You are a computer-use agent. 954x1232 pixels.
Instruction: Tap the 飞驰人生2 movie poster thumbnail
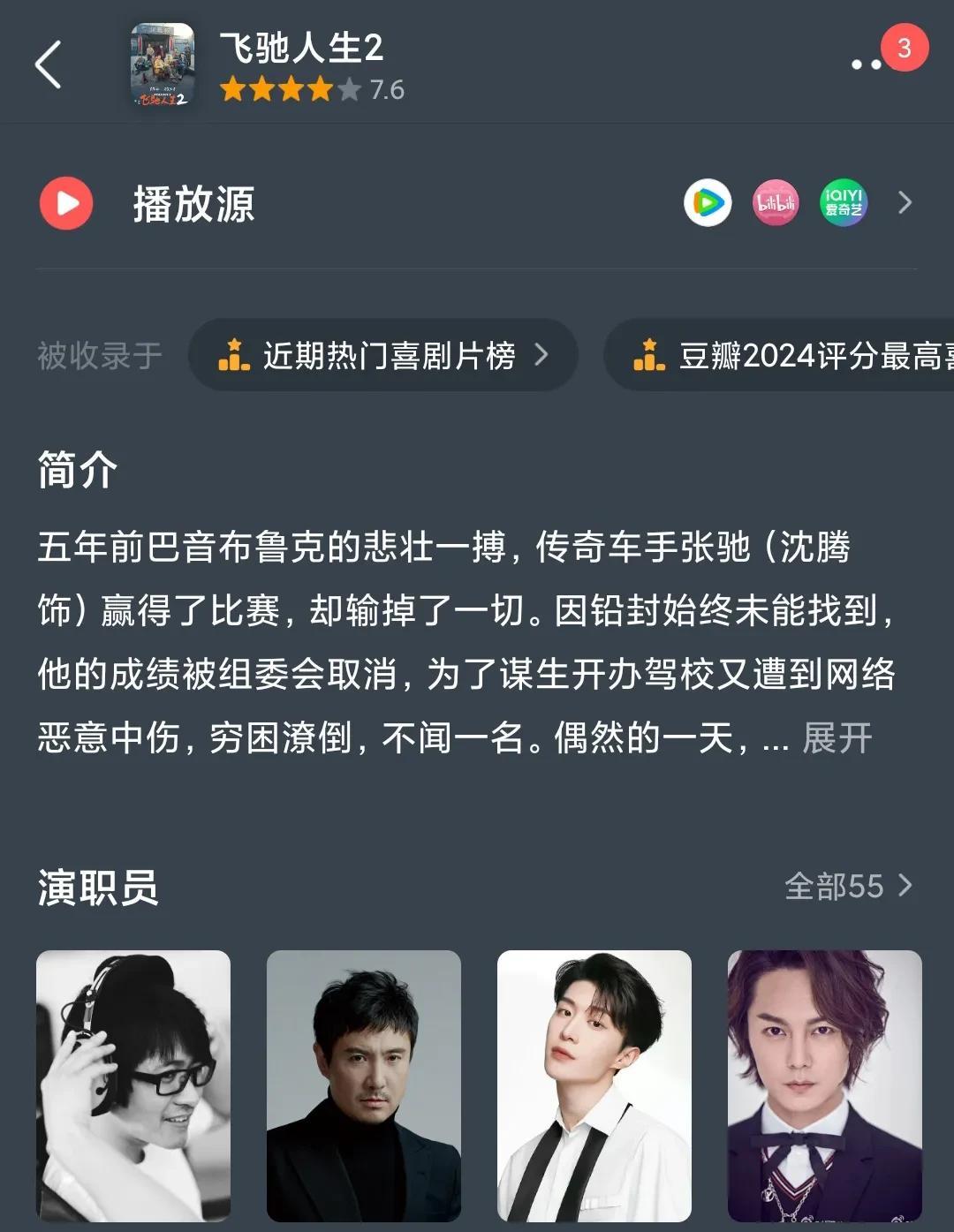click(163, 65)
